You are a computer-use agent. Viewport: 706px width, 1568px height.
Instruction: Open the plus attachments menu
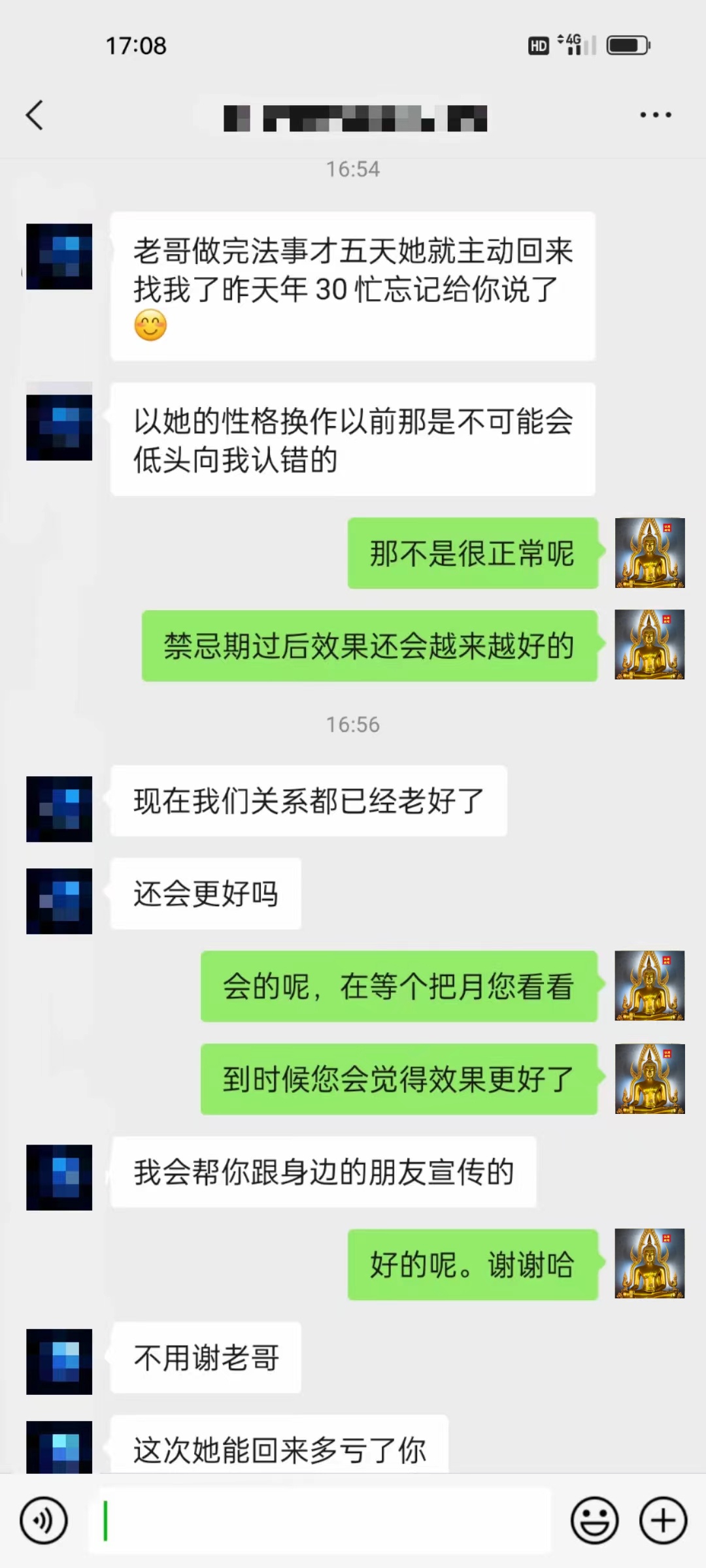pos(663,1521)
